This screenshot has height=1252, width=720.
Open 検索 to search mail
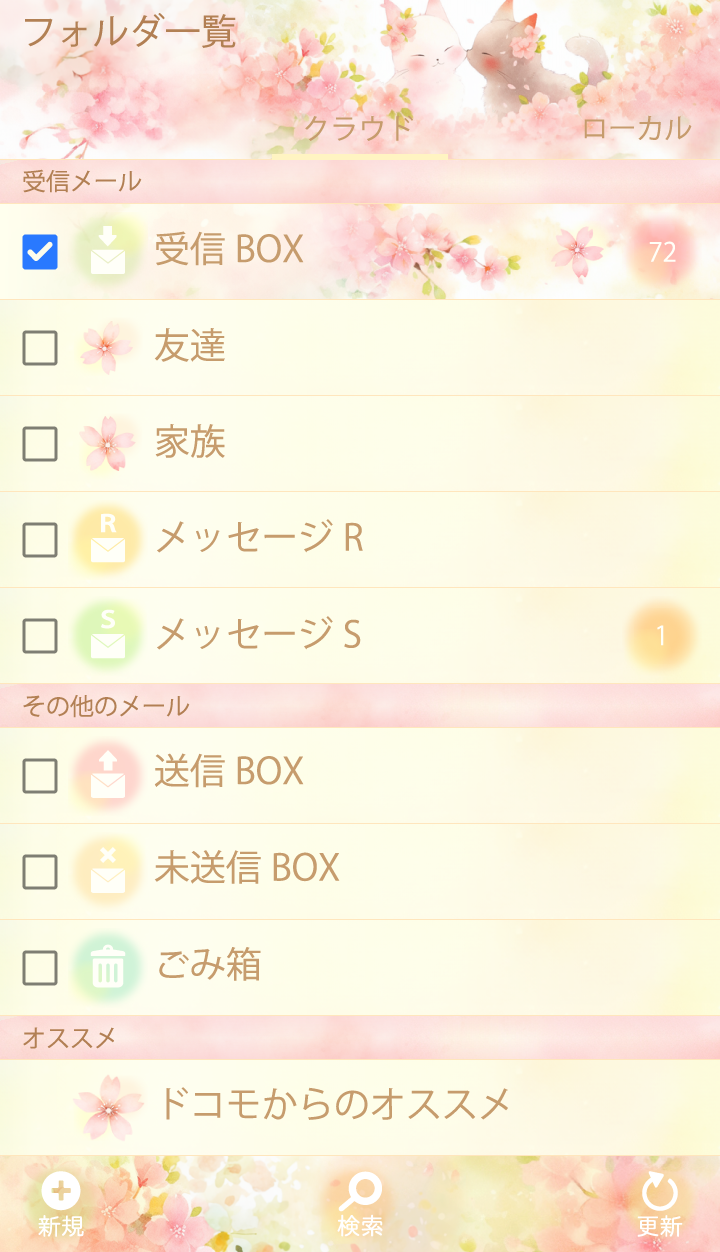click(360, 1205)
